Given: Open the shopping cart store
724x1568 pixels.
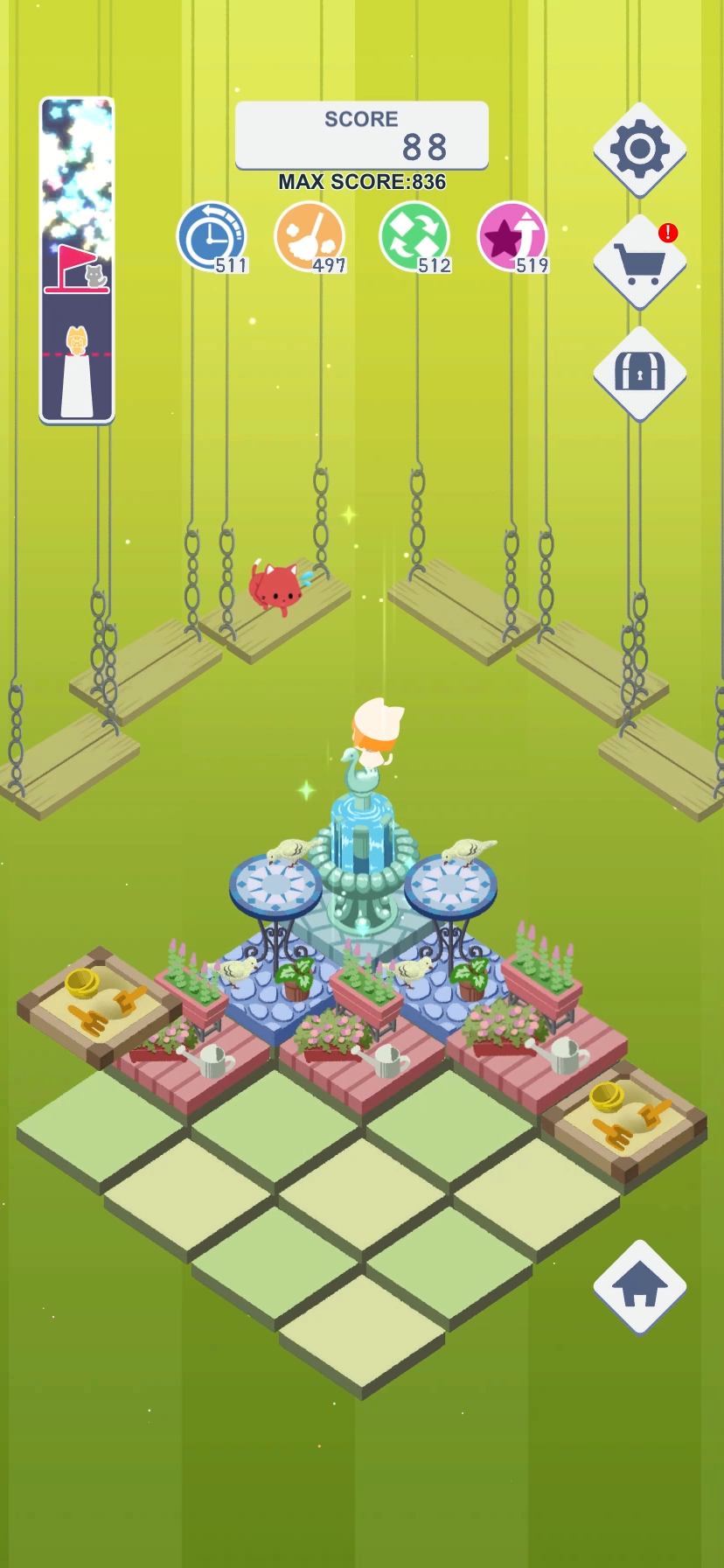Looking at the screenshot, I should (x=639, y=261).
